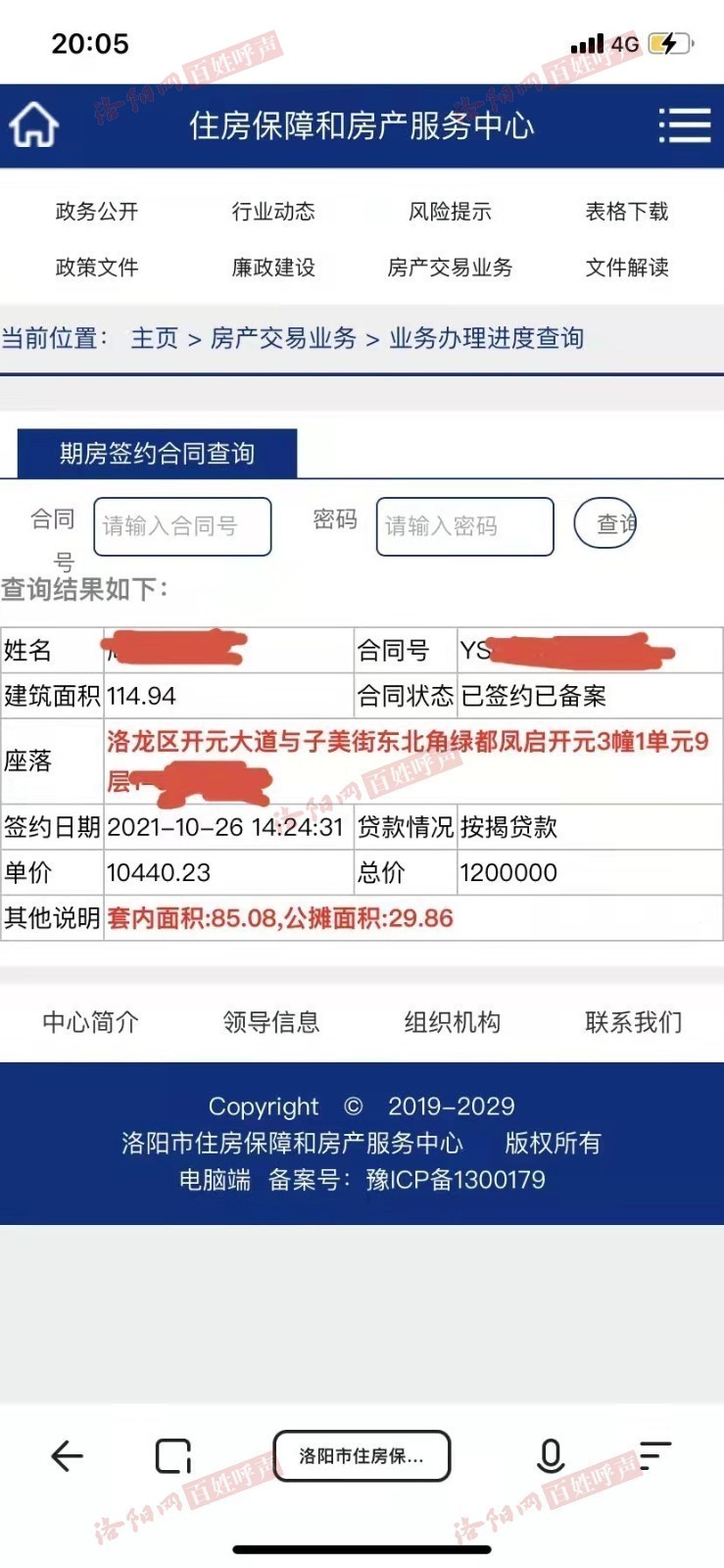724x1568 pixels.
Task: Open 廉政建设 section
Action: pos(273,268)
